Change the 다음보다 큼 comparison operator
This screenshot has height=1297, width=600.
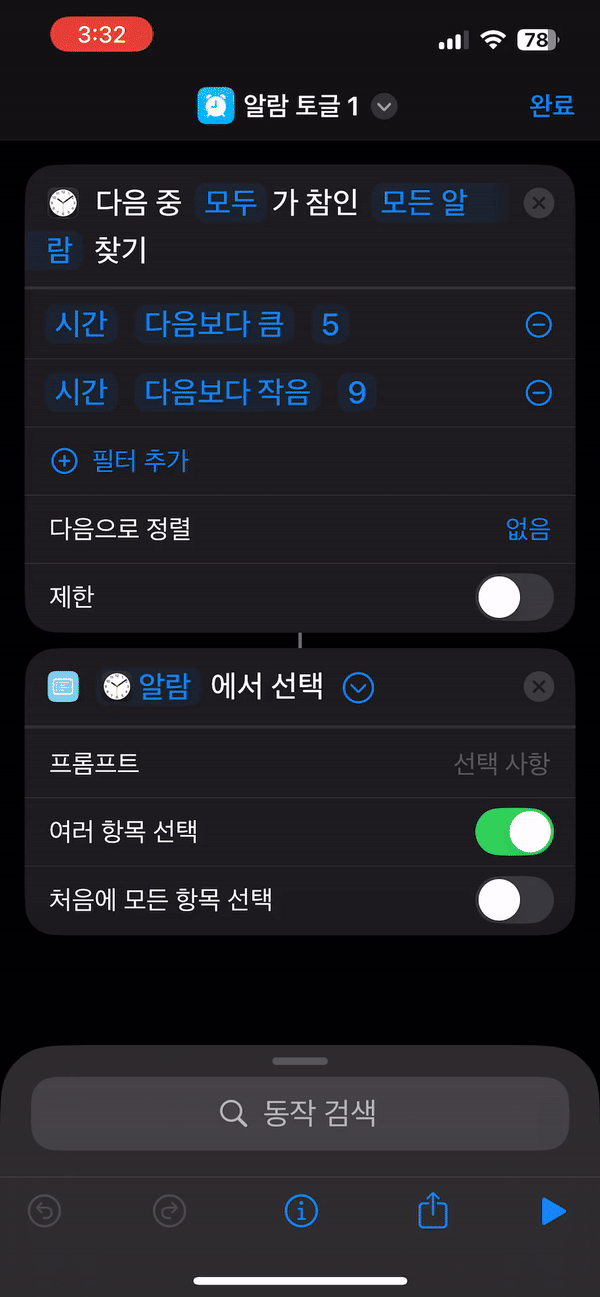click(x=214, y=325)
